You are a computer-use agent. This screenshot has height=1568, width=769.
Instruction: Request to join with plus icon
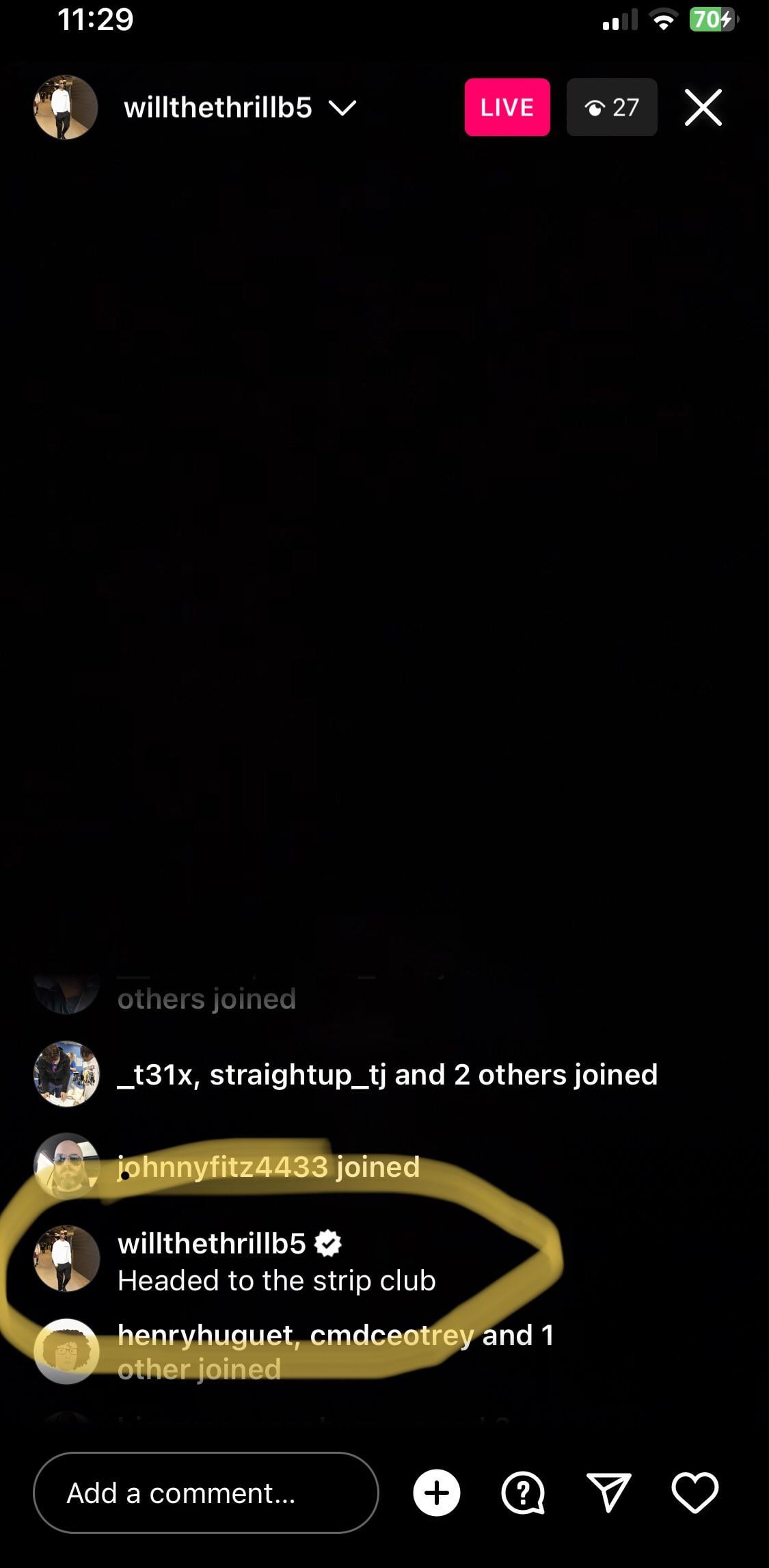point(437,1492)
